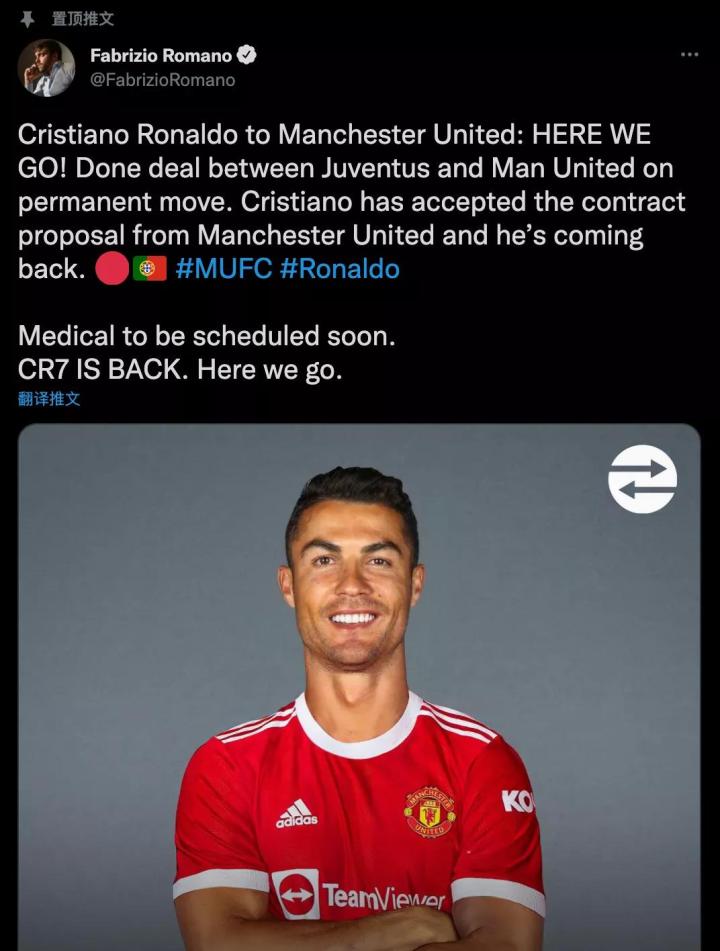The width and height of the screenshot is (720, 951).
Task: Open Fabrizio Romano's profile picture
Action: tap(46, 68)
